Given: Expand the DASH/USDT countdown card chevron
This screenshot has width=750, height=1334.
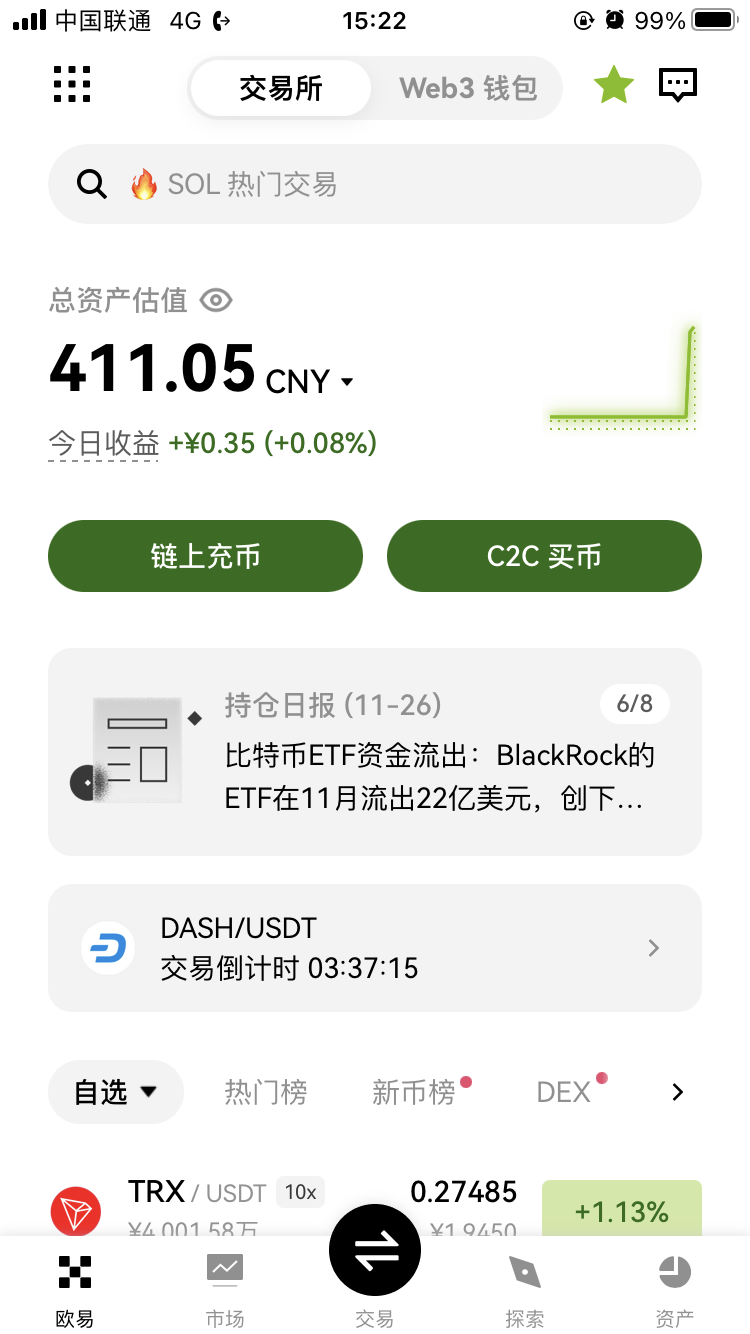Looking at the screenshot, I should tap(652, 947).
